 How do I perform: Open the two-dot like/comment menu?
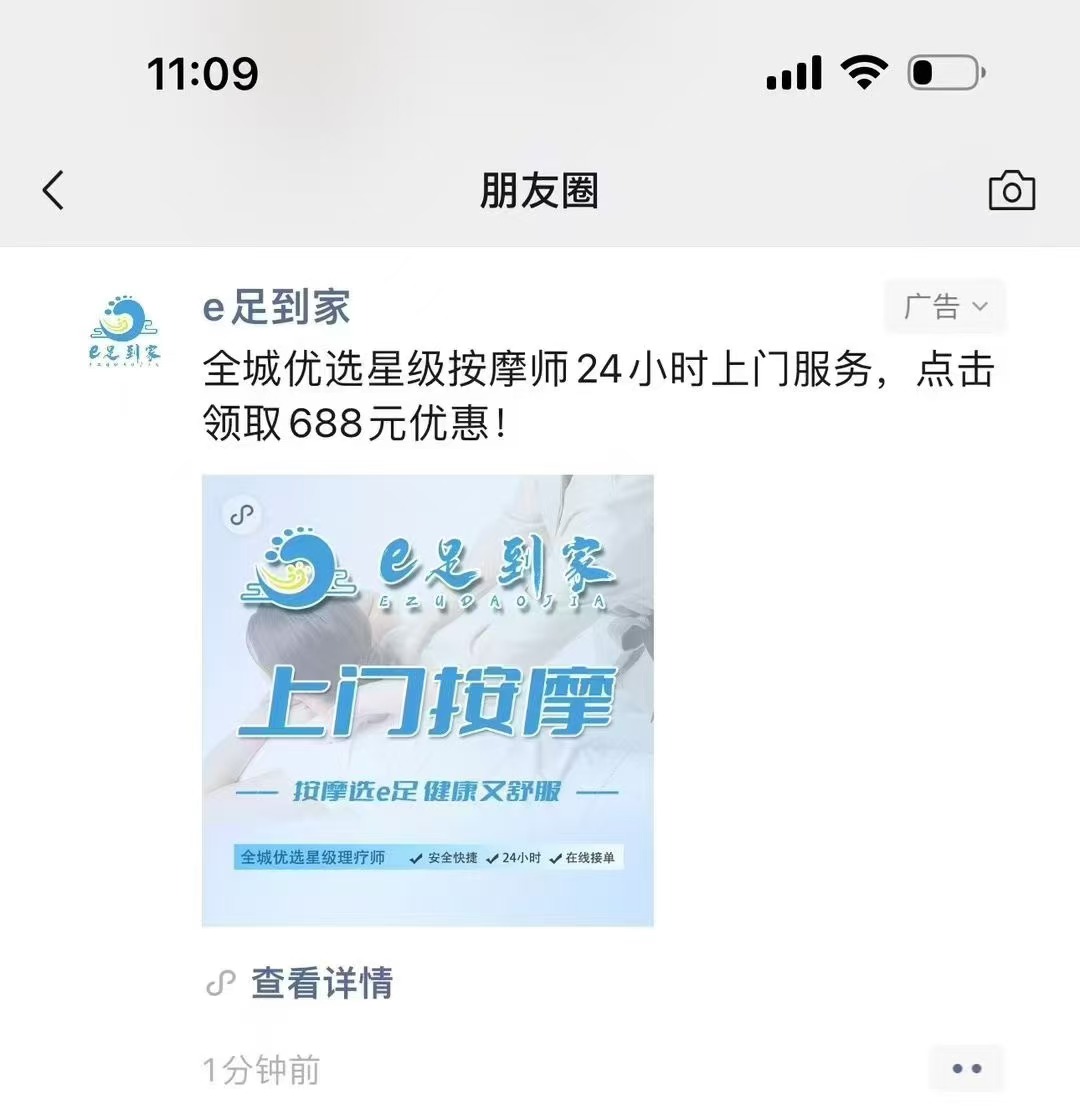tap(966, 1068)
